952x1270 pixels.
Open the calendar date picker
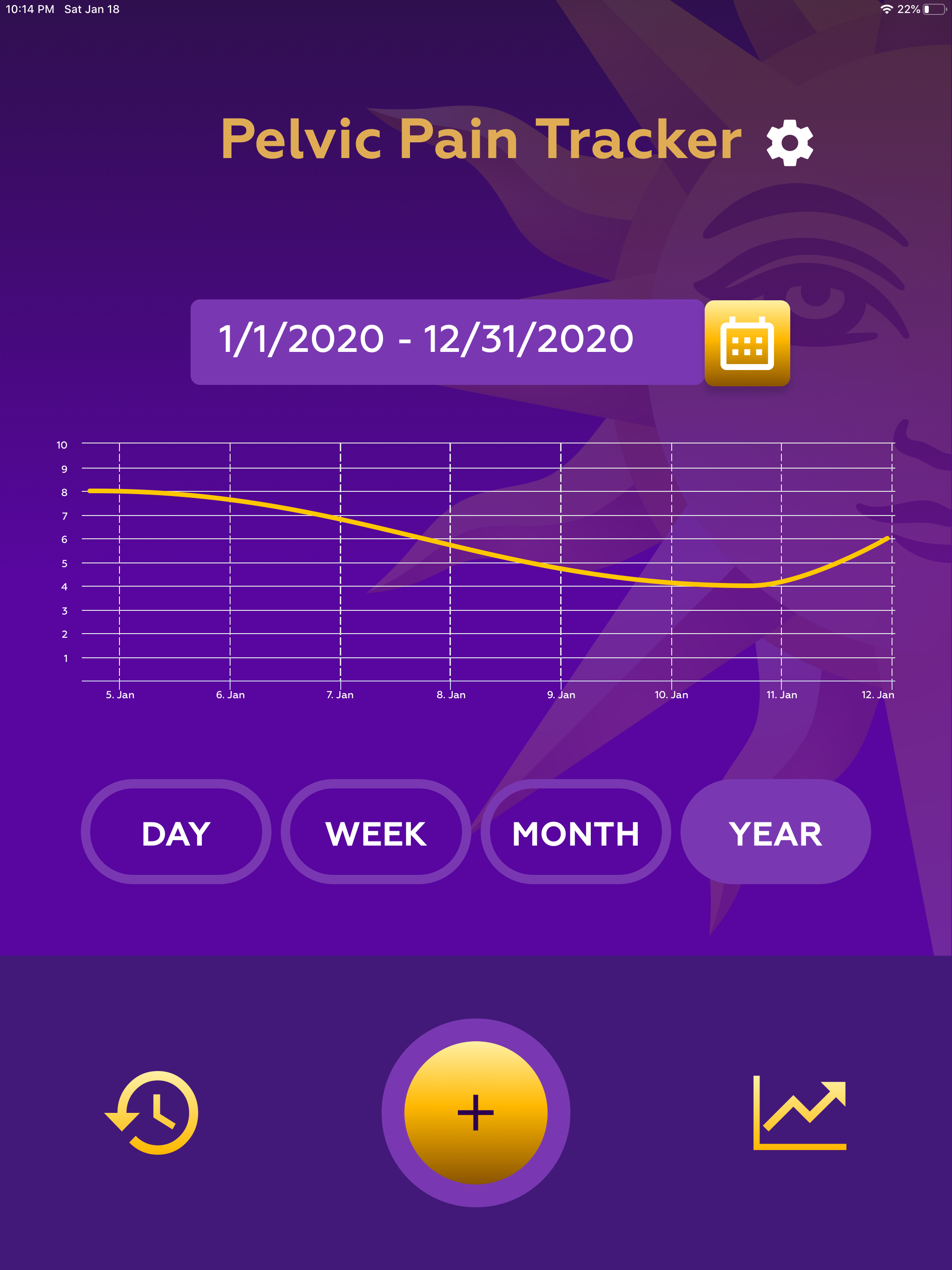[x=747, y=342]
